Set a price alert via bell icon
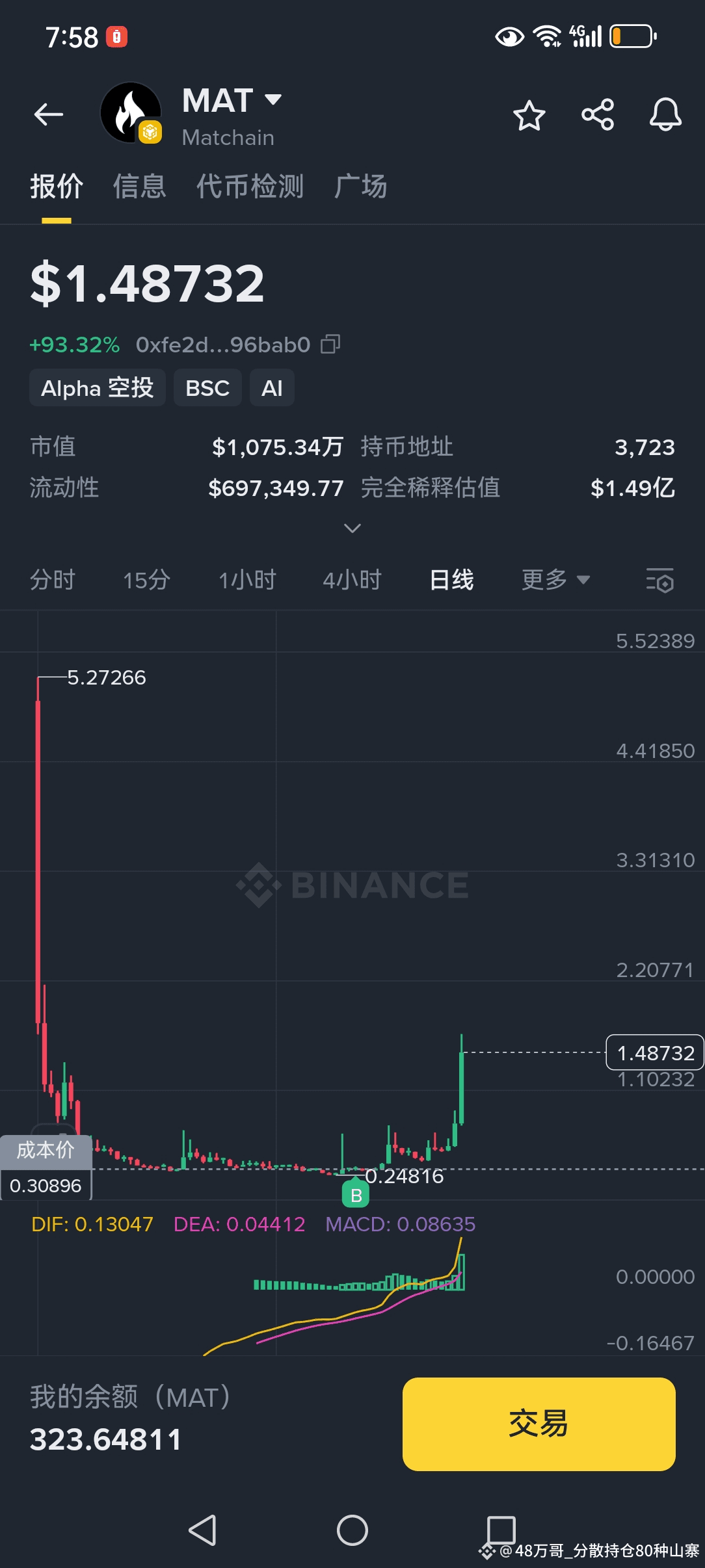Screen dimensions: 705x1568 [665, 115]
